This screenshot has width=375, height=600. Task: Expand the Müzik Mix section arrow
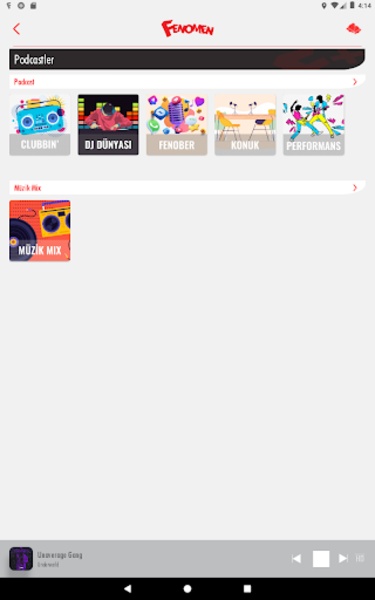(x=355, y=188)
